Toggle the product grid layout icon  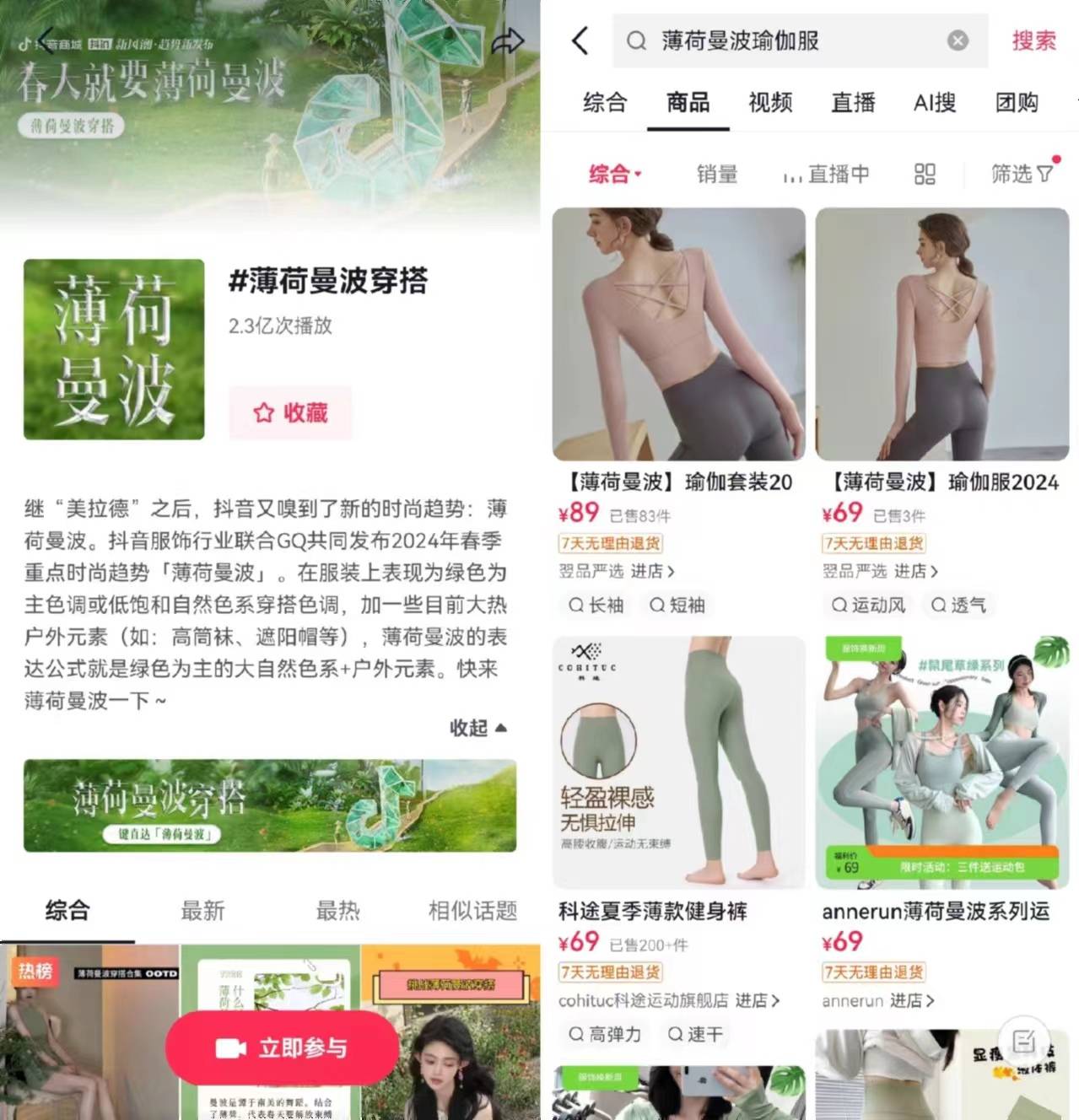(x=925, y=175)
